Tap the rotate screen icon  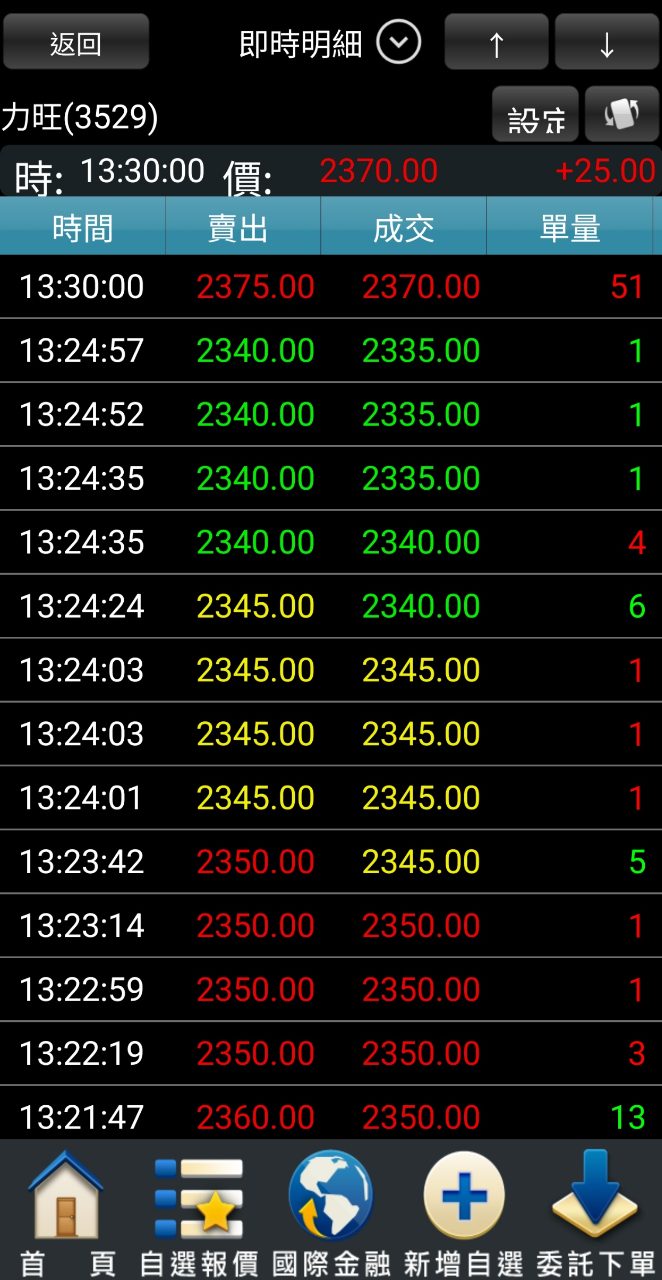622,115
